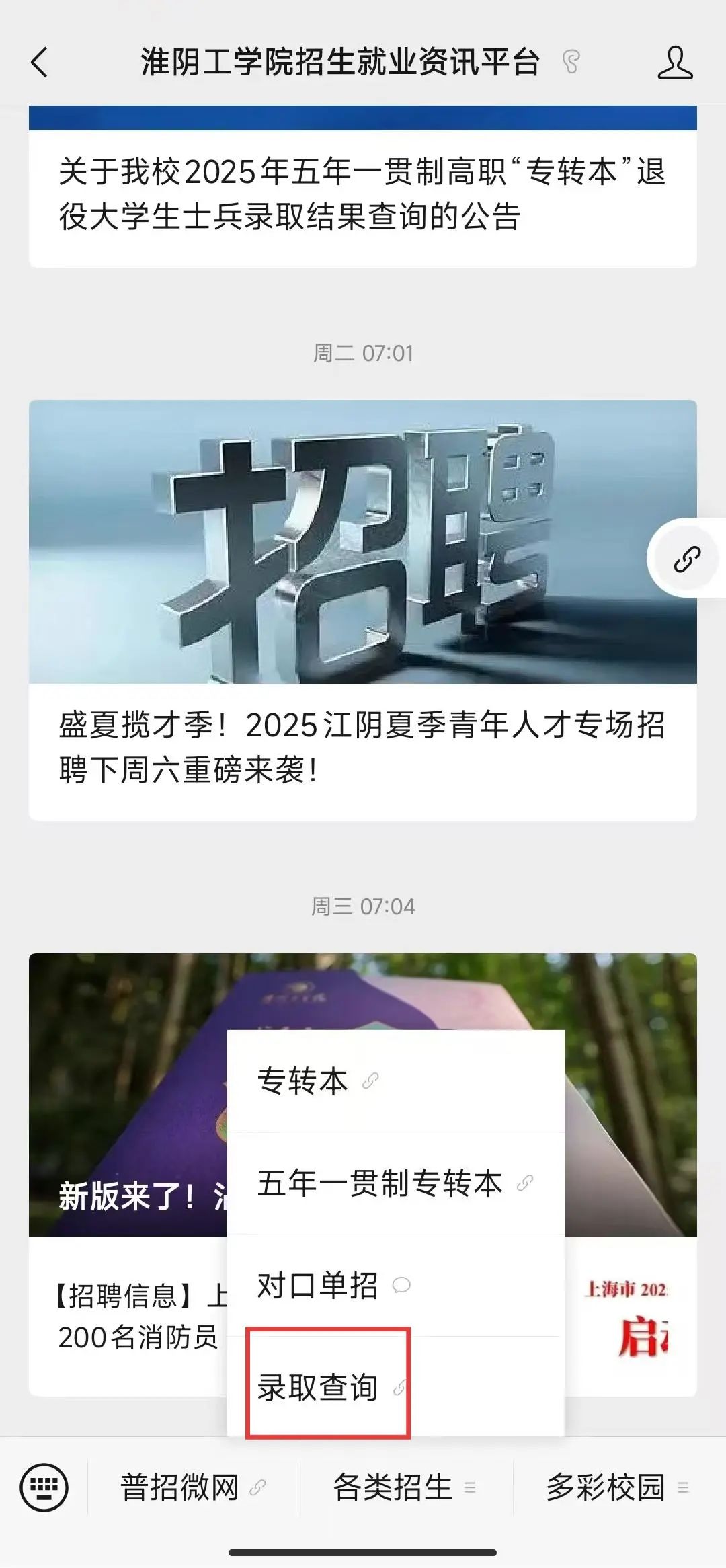Go back using the back arrow
The height and width of the screenshot is (1568, 726).
point(40,63)
